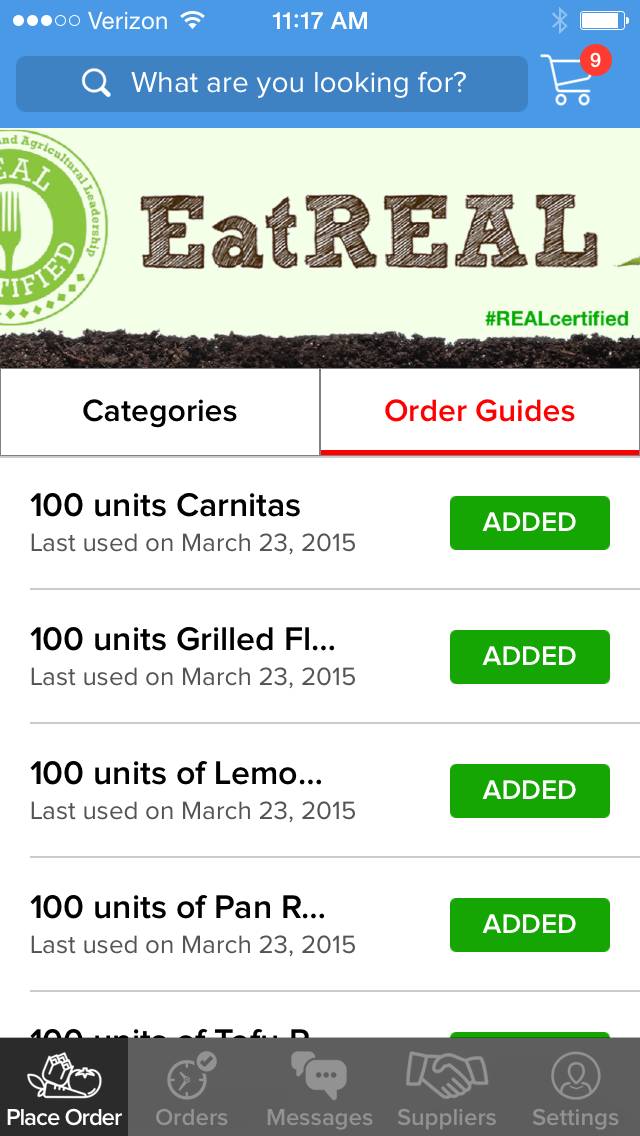The width and height of the screenshot is (640, 1136).
Task: Open the EatREAL certified banner
Action: (320, 247)
